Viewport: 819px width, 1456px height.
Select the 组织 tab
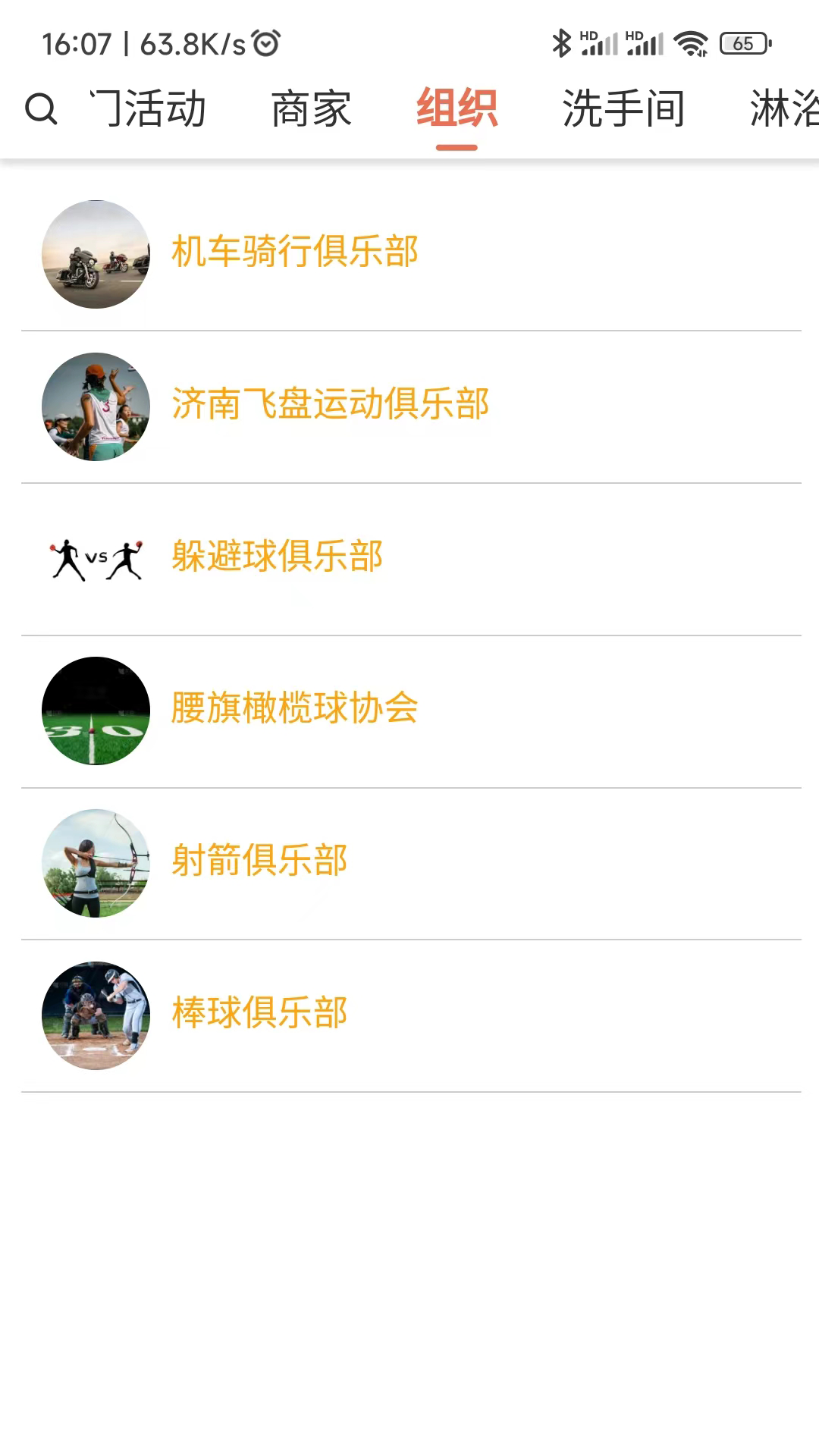tap(457, 108)
